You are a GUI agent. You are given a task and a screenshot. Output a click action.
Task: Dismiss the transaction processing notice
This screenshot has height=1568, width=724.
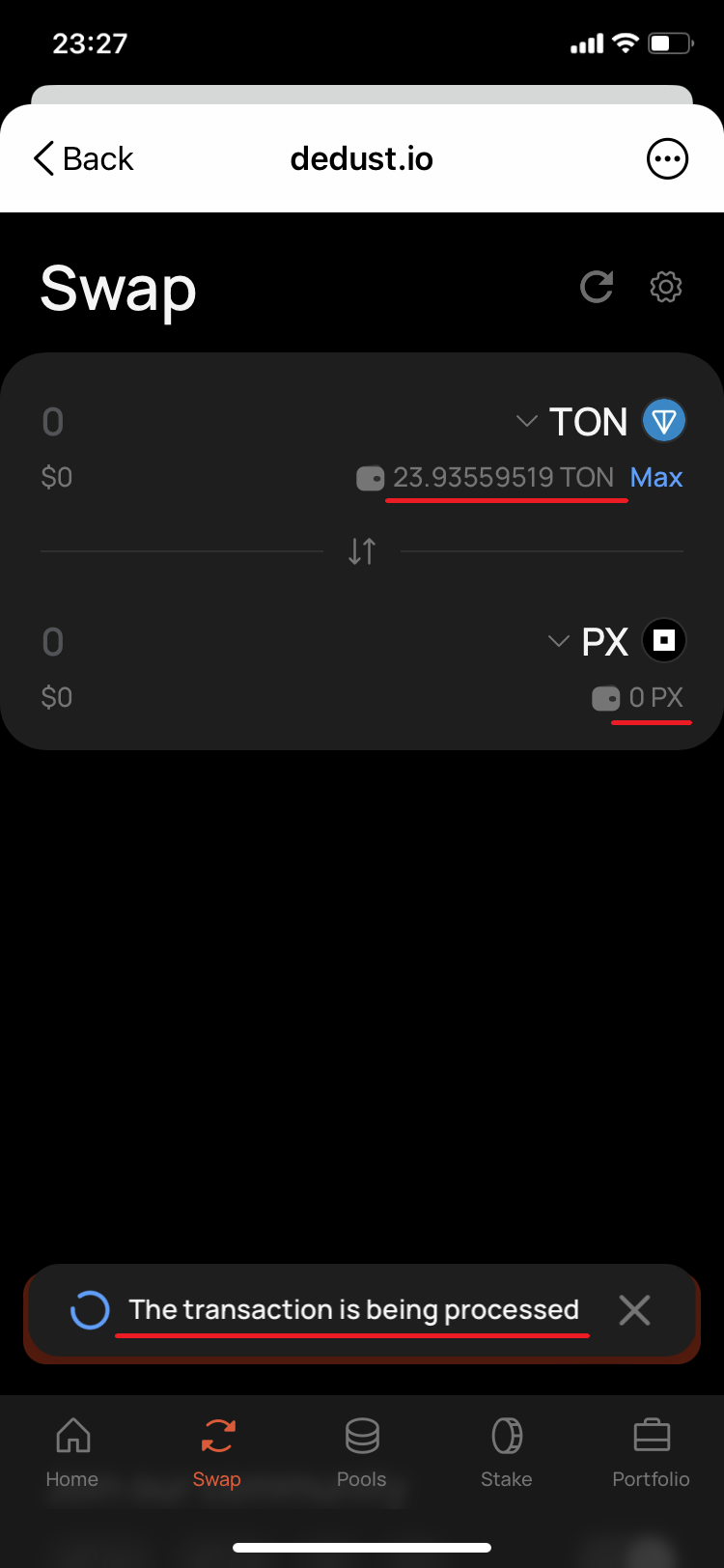[x=634, y=1310]
